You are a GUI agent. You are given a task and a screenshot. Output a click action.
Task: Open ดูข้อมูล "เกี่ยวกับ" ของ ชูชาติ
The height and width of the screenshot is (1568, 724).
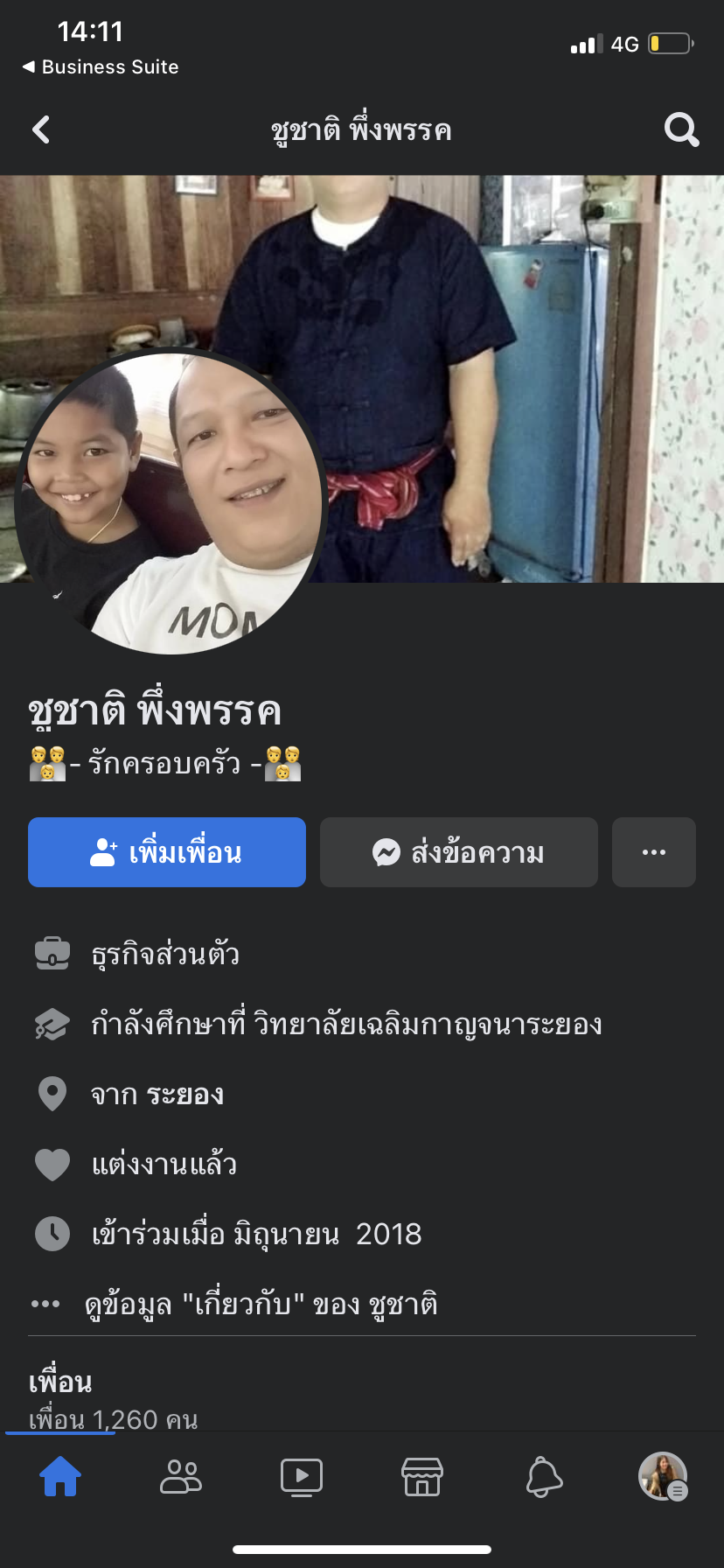[261, 1304]
